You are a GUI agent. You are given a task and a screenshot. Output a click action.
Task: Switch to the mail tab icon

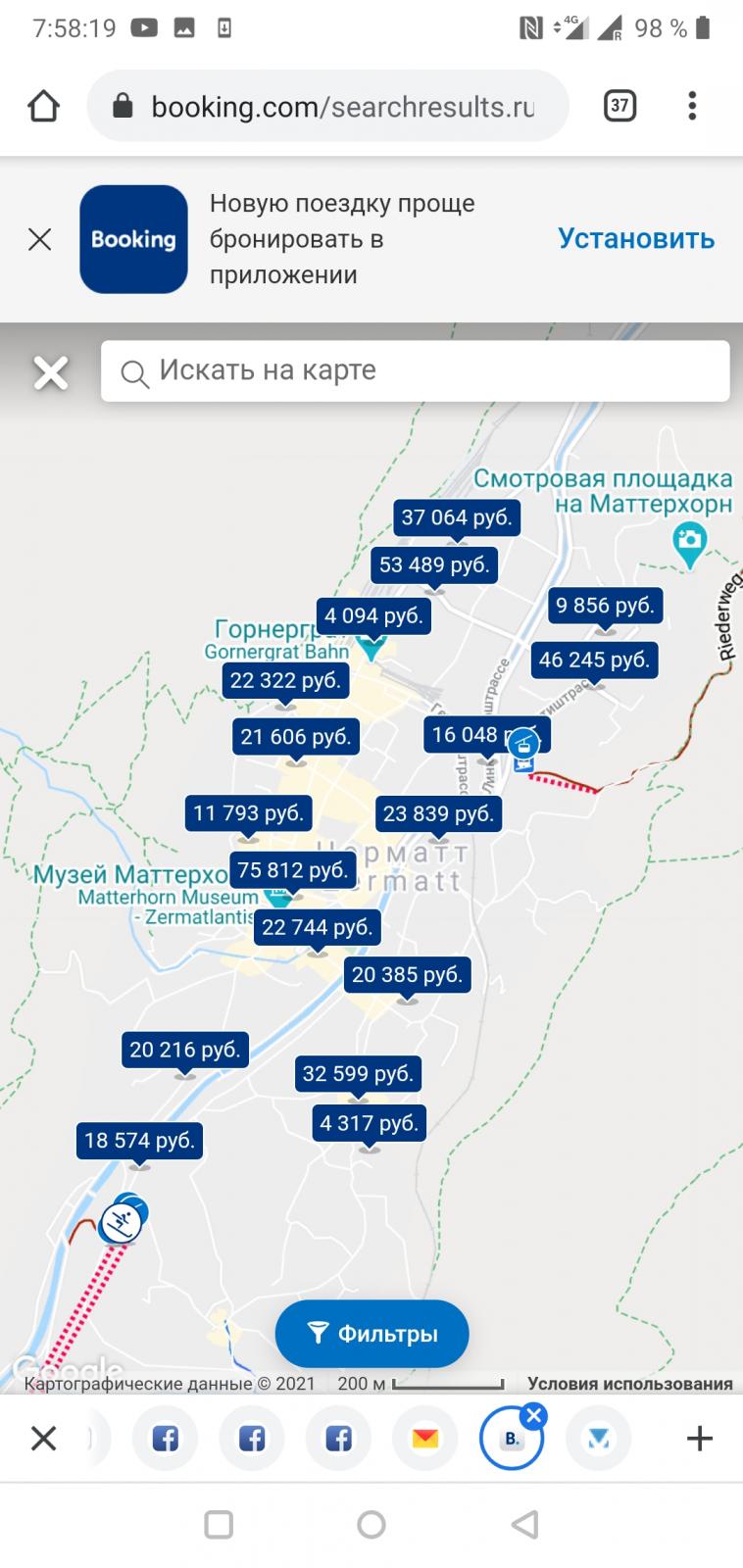tap(425, 1439)
